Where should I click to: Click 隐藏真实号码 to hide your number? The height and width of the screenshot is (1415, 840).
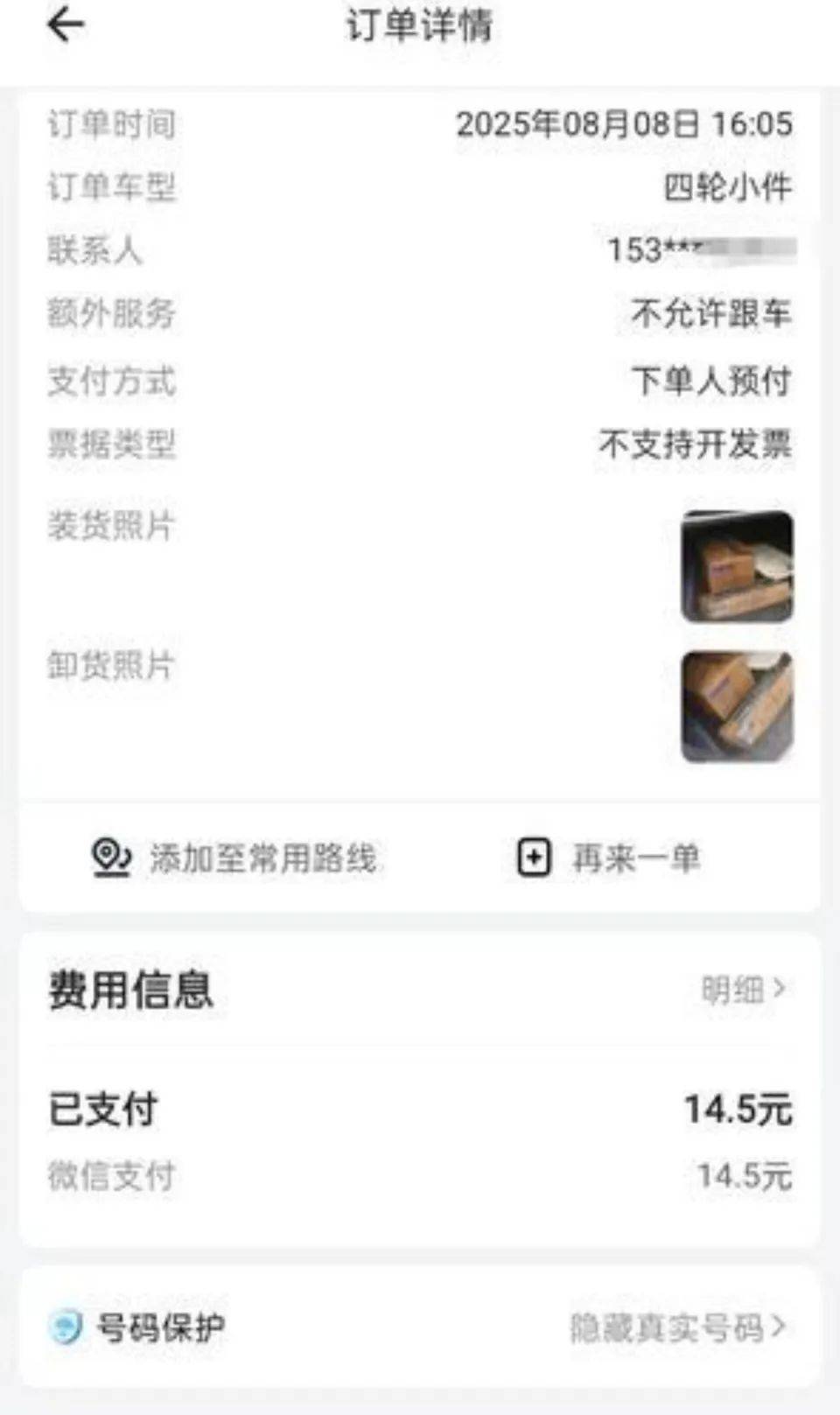tap(673, 1327)
